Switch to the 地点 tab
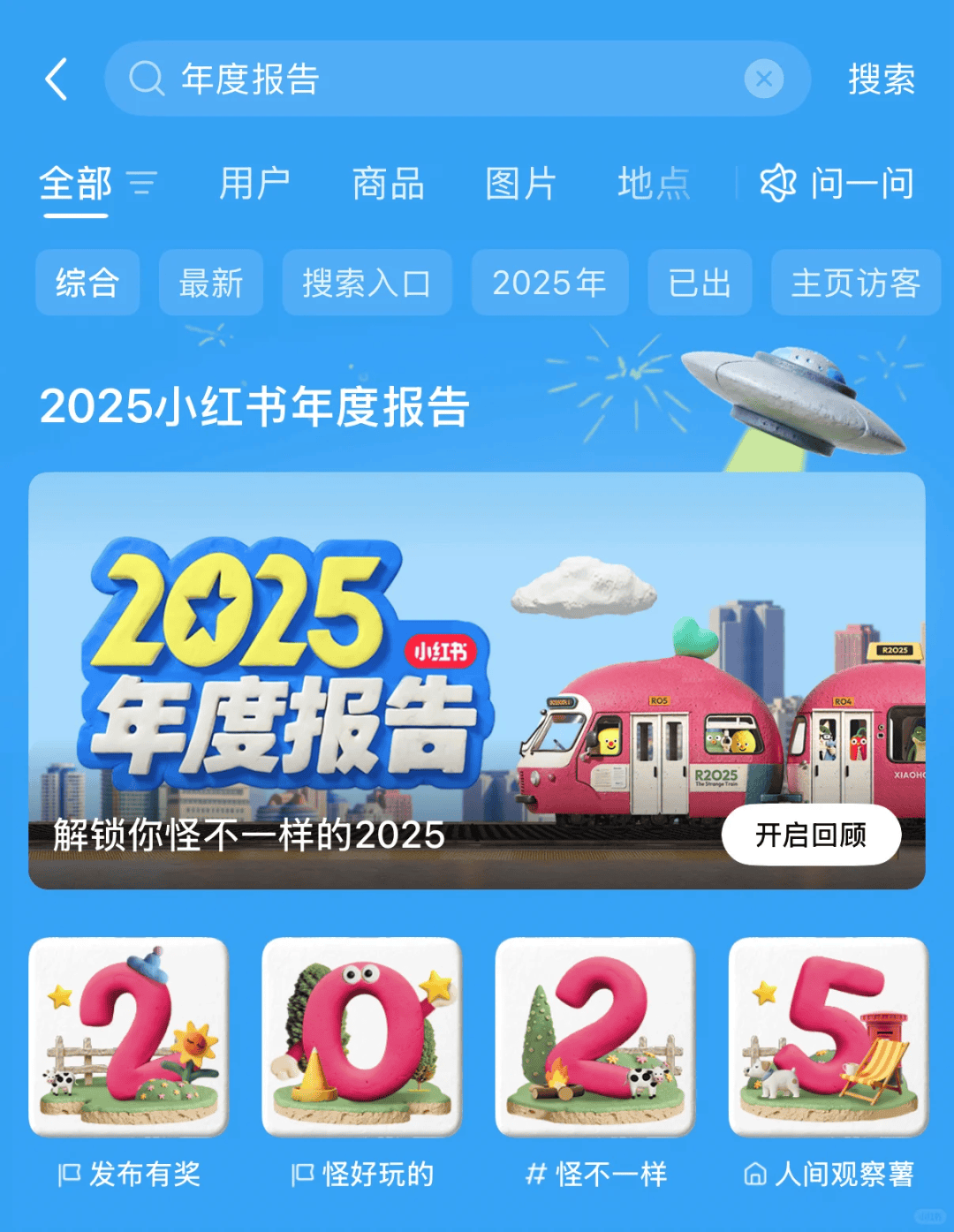954x1232 pixels. click(653, 184)
